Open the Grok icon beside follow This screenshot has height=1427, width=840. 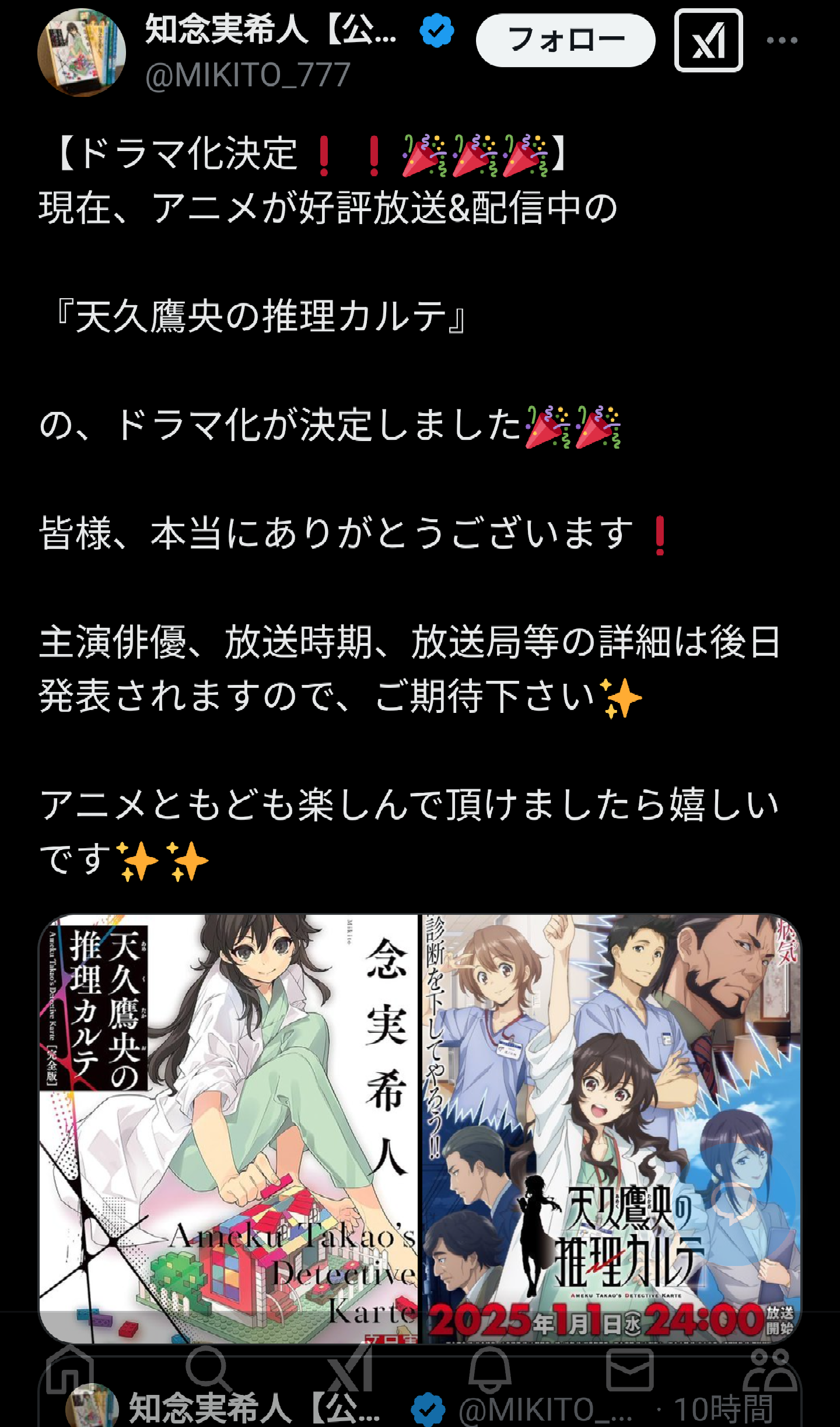pyautogui.click(x=708, y=40)
